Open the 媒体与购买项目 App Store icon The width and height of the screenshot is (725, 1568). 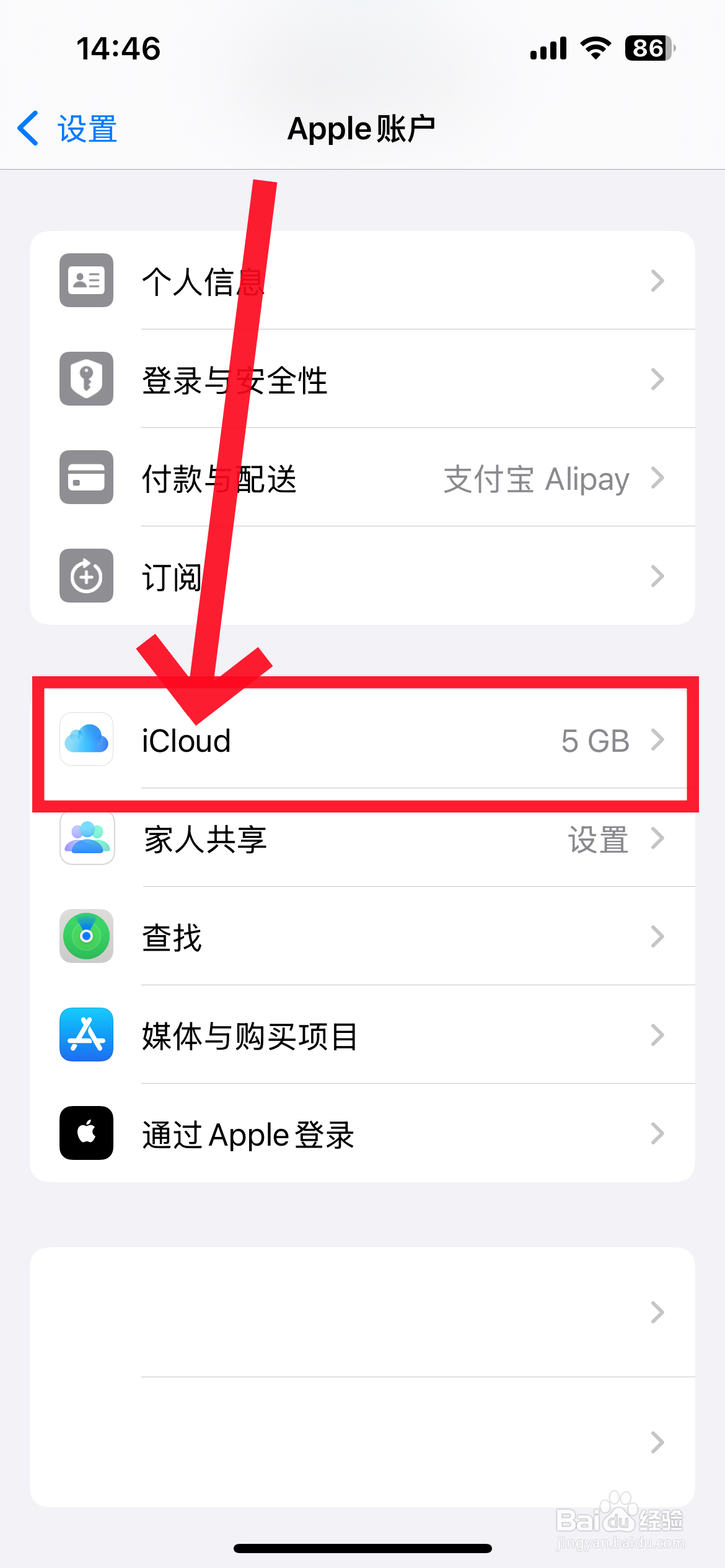point(87,1035)
